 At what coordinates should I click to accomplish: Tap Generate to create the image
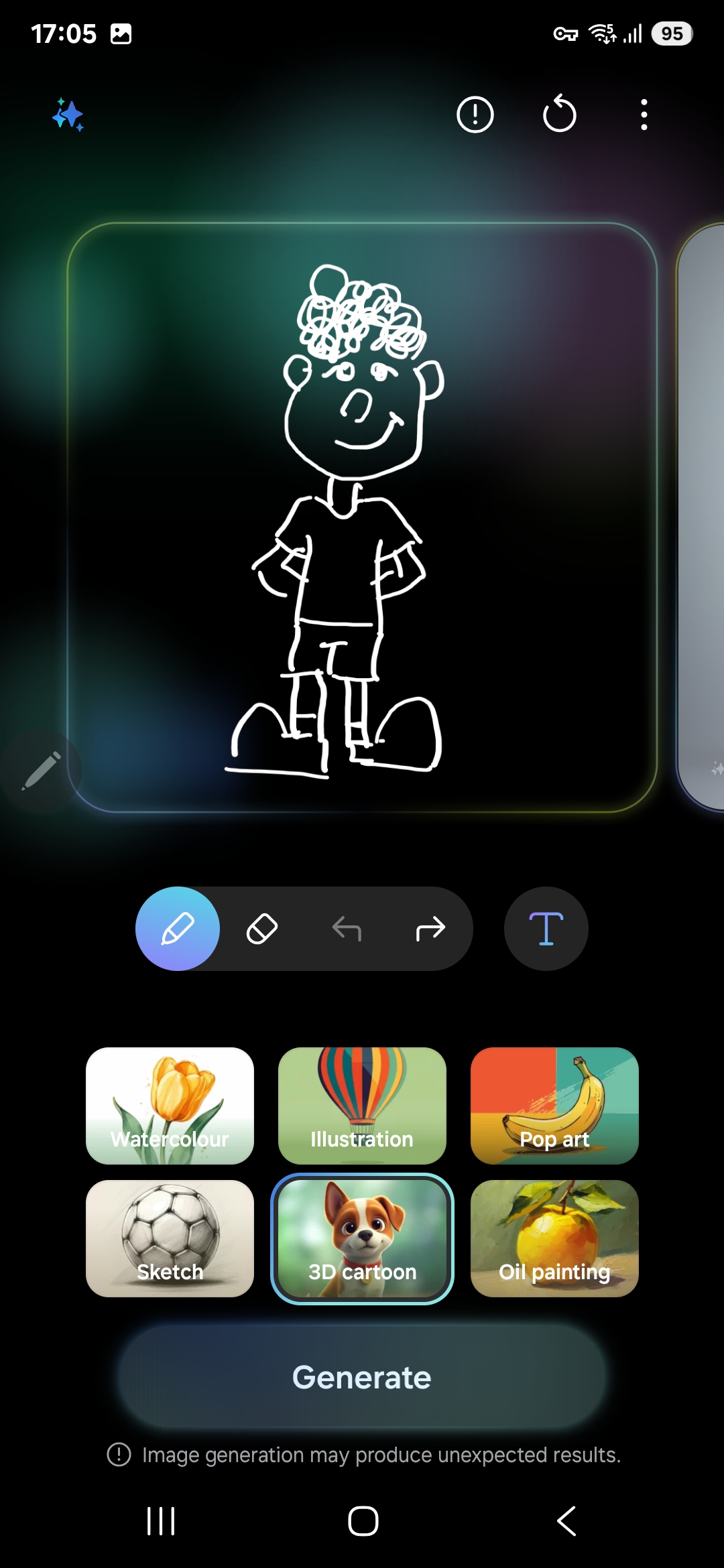coord(362,1378)
